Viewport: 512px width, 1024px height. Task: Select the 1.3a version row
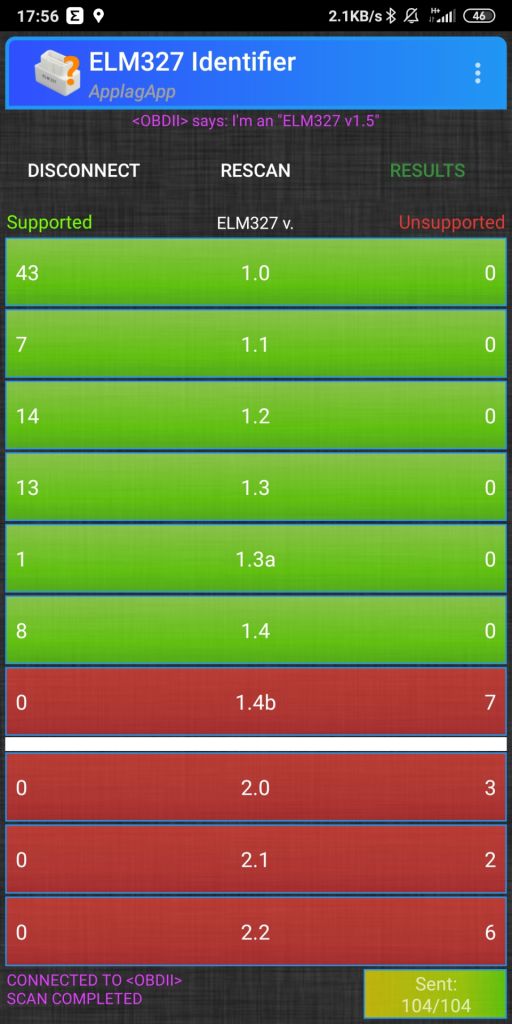(x=256, y=559)
